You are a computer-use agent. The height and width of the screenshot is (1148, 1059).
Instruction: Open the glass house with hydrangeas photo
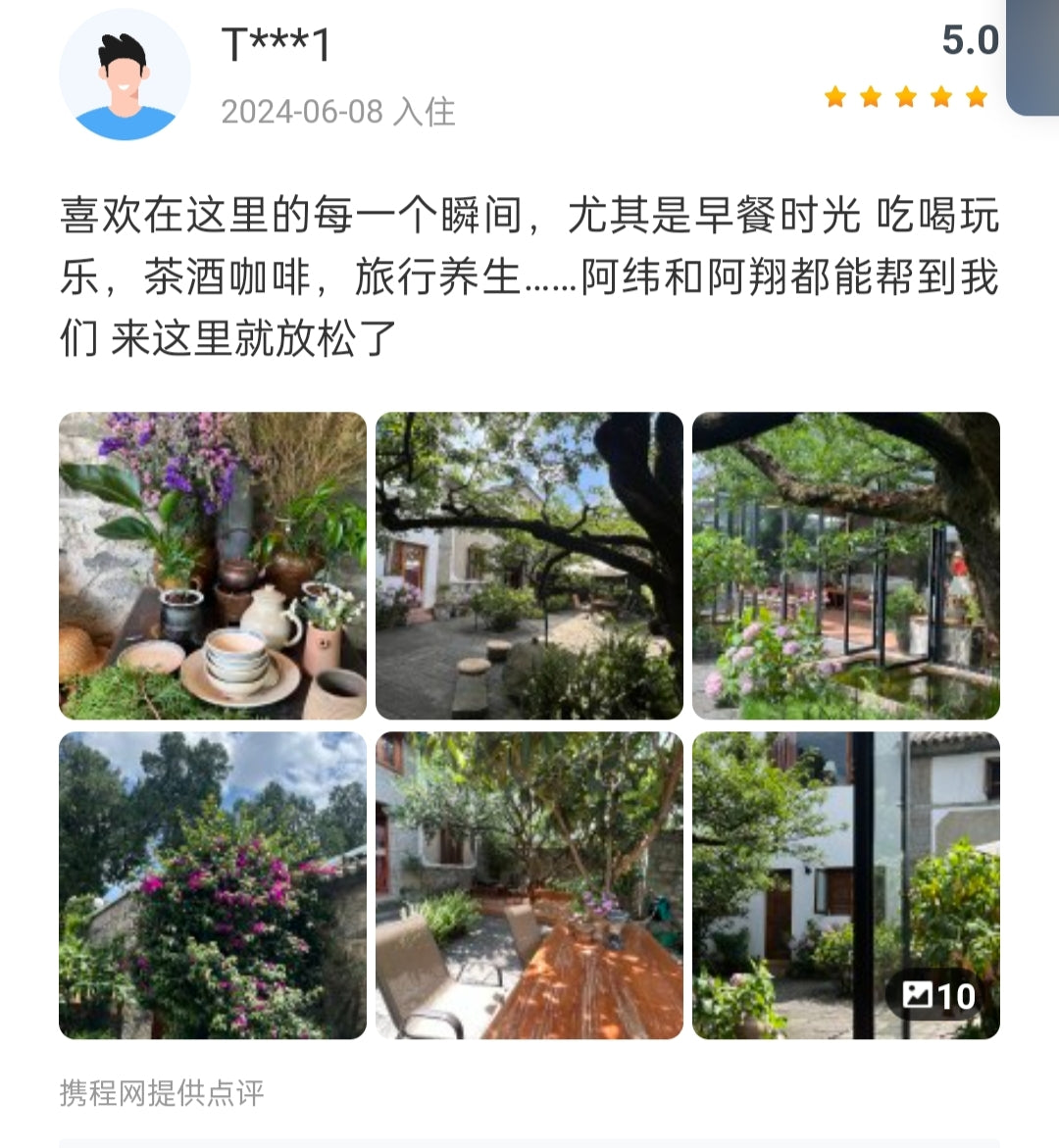click(x=846, y=566)
